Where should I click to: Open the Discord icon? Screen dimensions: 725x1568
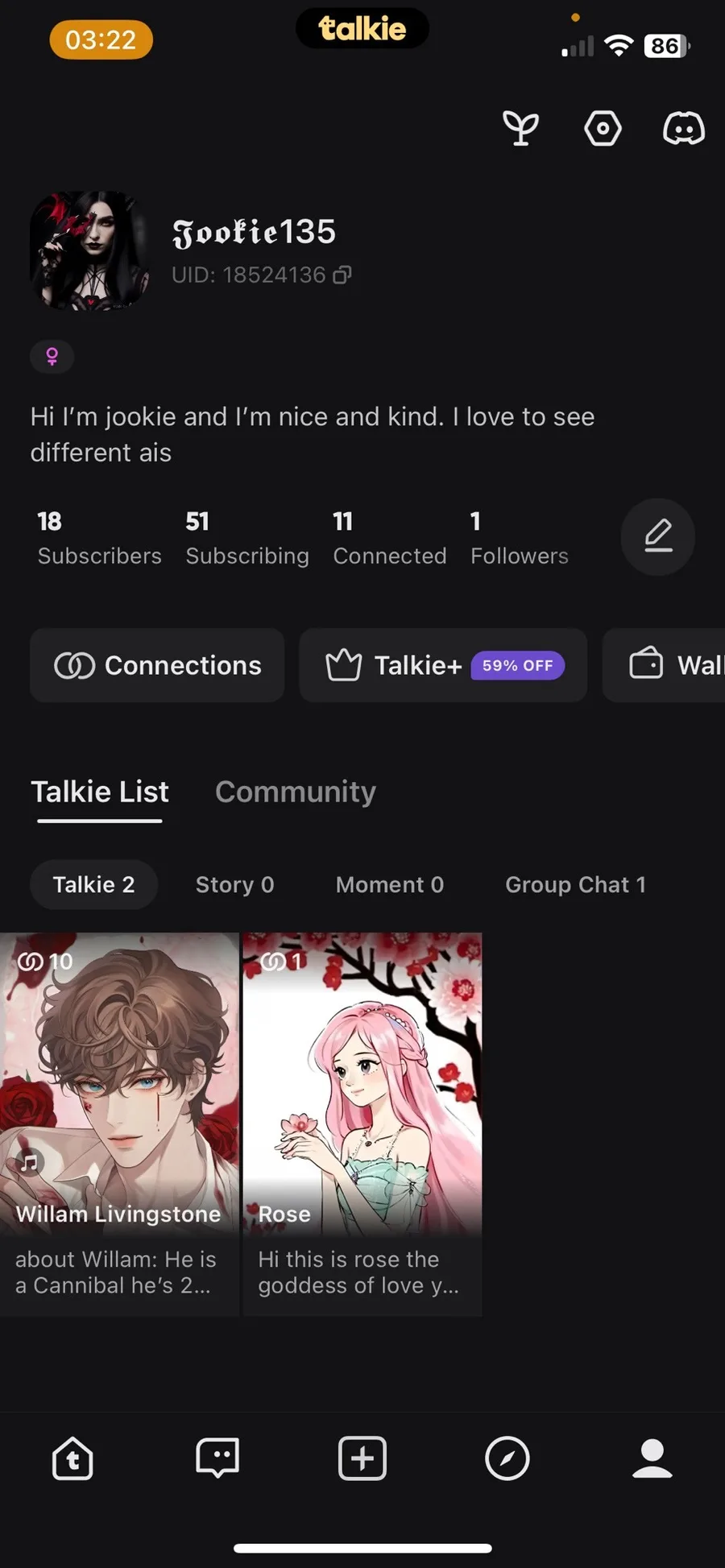point(683,128)
